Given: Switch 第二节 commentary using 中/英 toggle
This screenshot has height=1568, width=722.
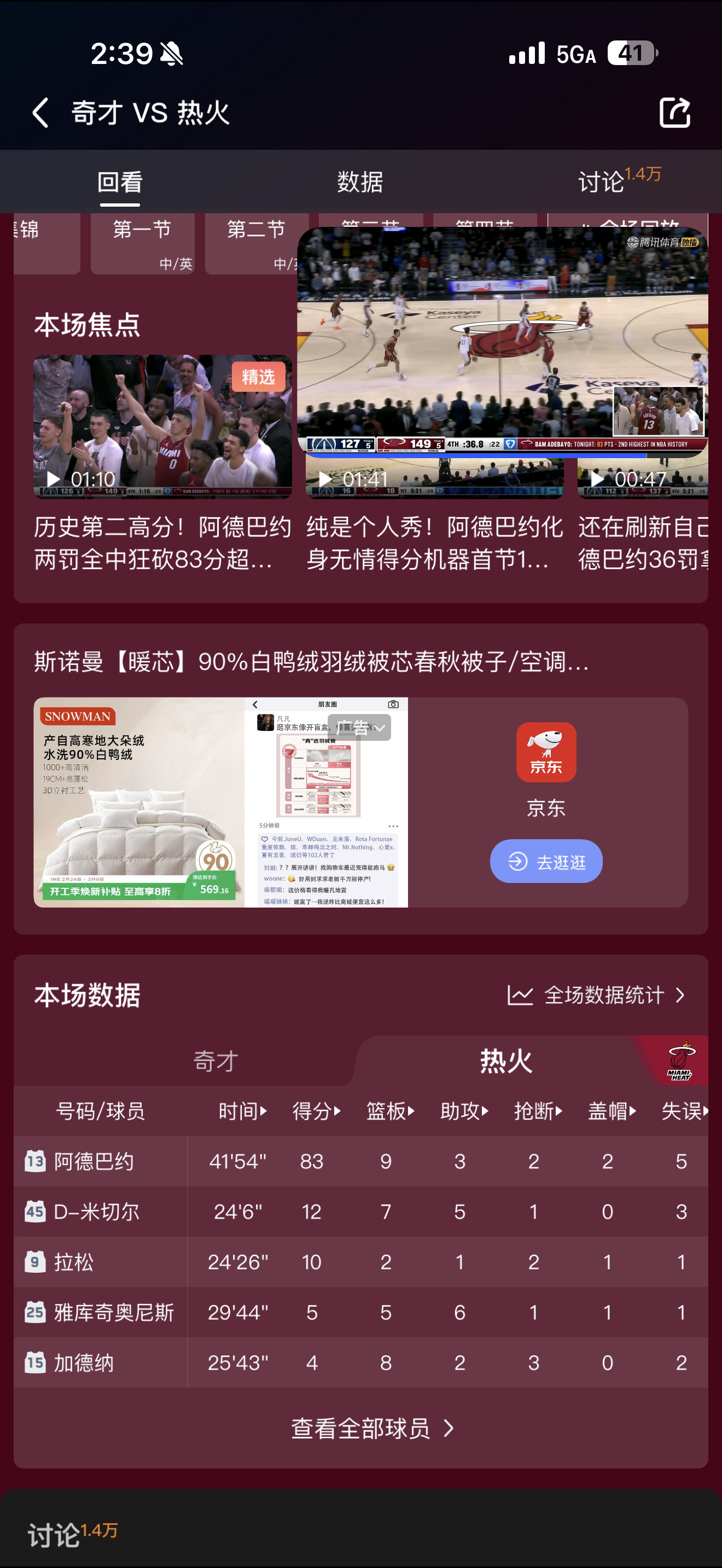Looking at the screenshot, I should click(x=286, y=264).
